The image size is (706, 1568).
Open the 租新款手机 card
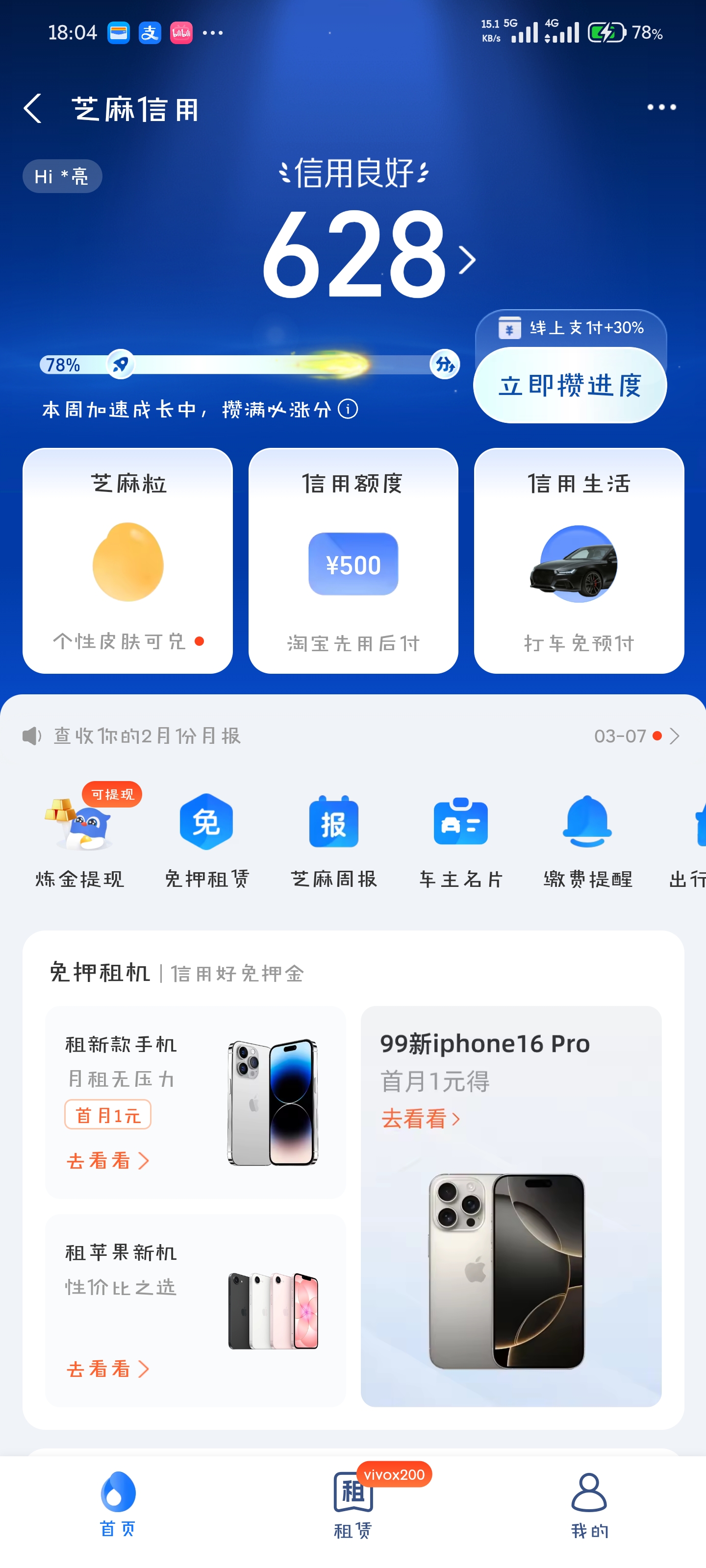click(195, 1102)
